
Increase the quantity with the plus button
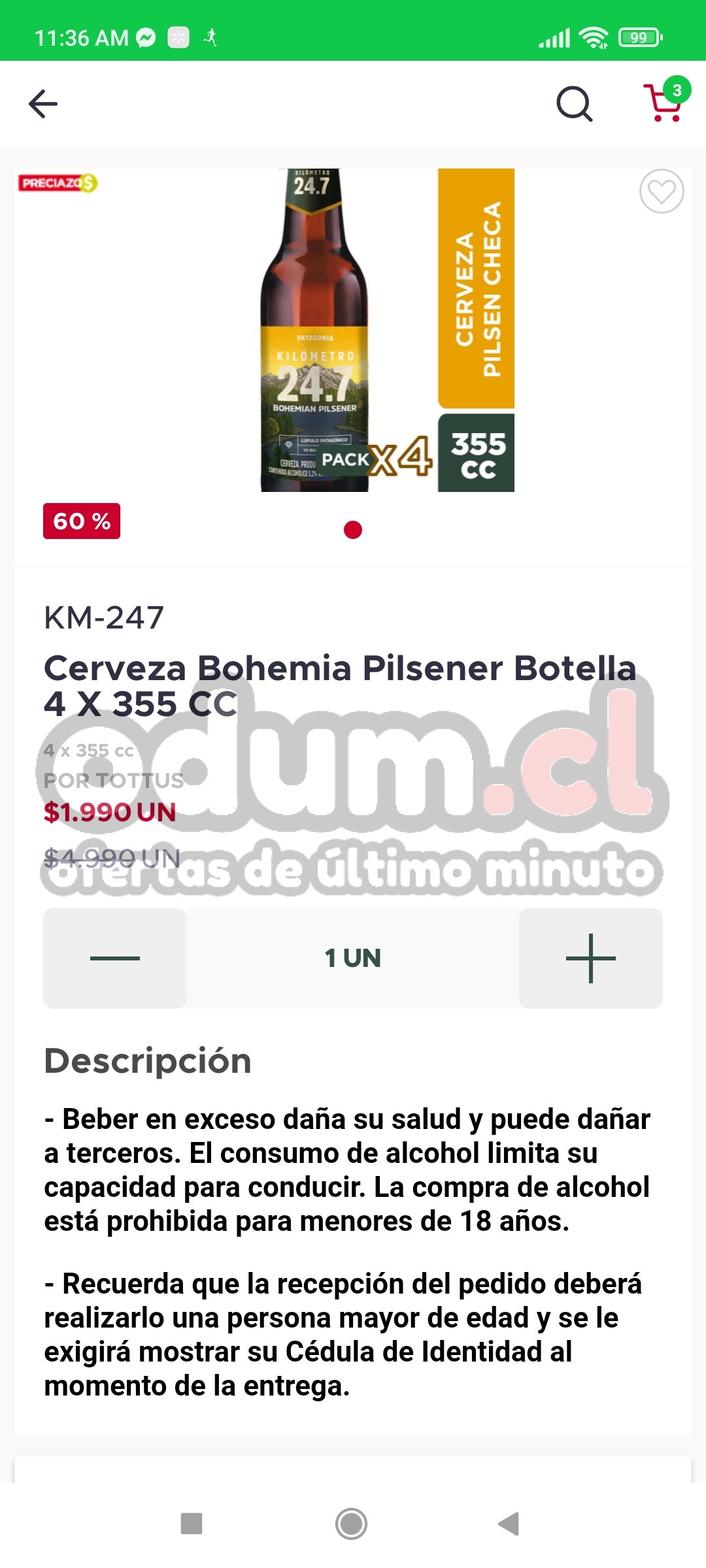click(590, 958)
